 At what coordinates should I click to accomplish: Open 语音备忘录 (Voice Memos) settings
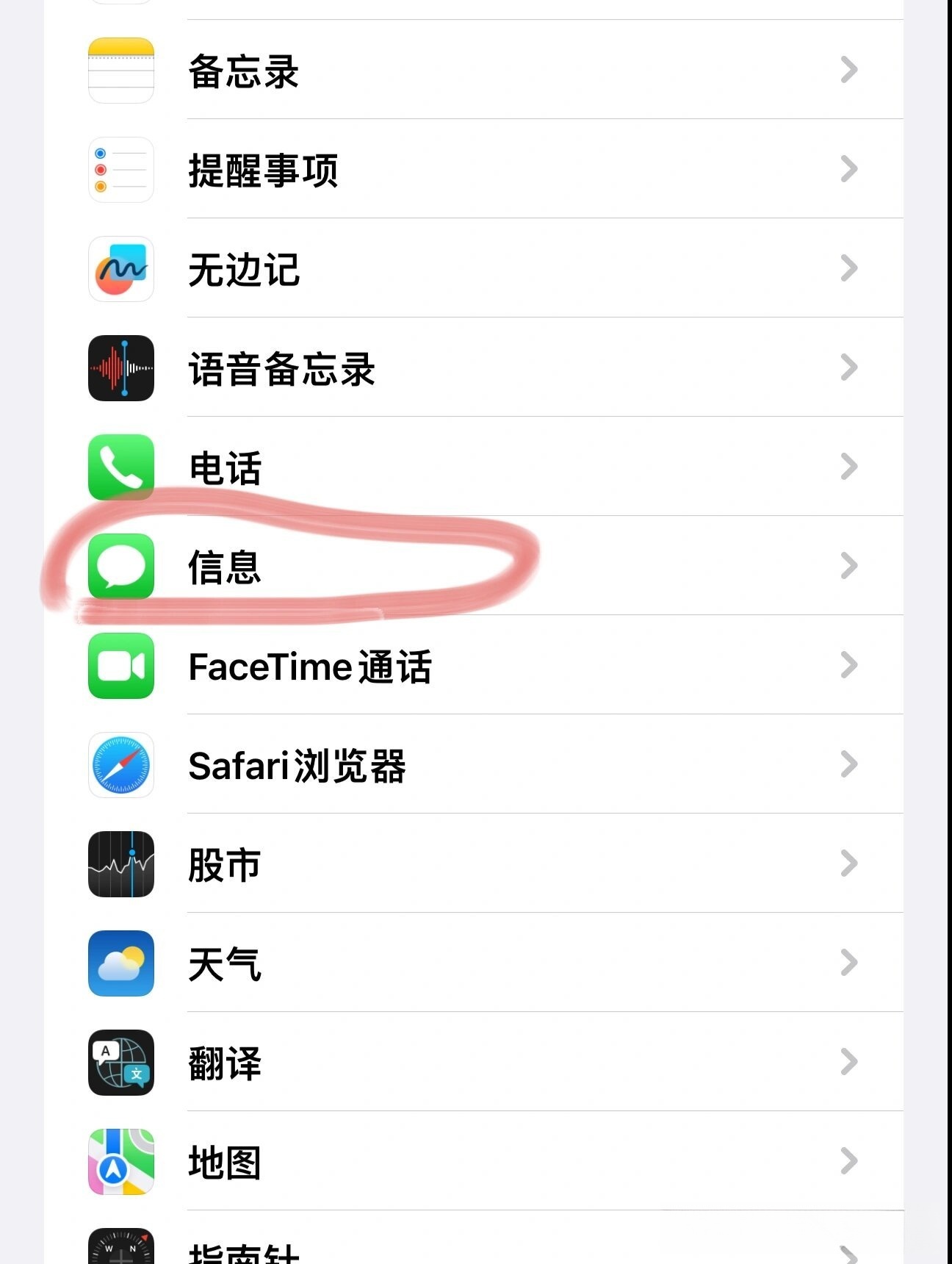[x=470, y=368]
